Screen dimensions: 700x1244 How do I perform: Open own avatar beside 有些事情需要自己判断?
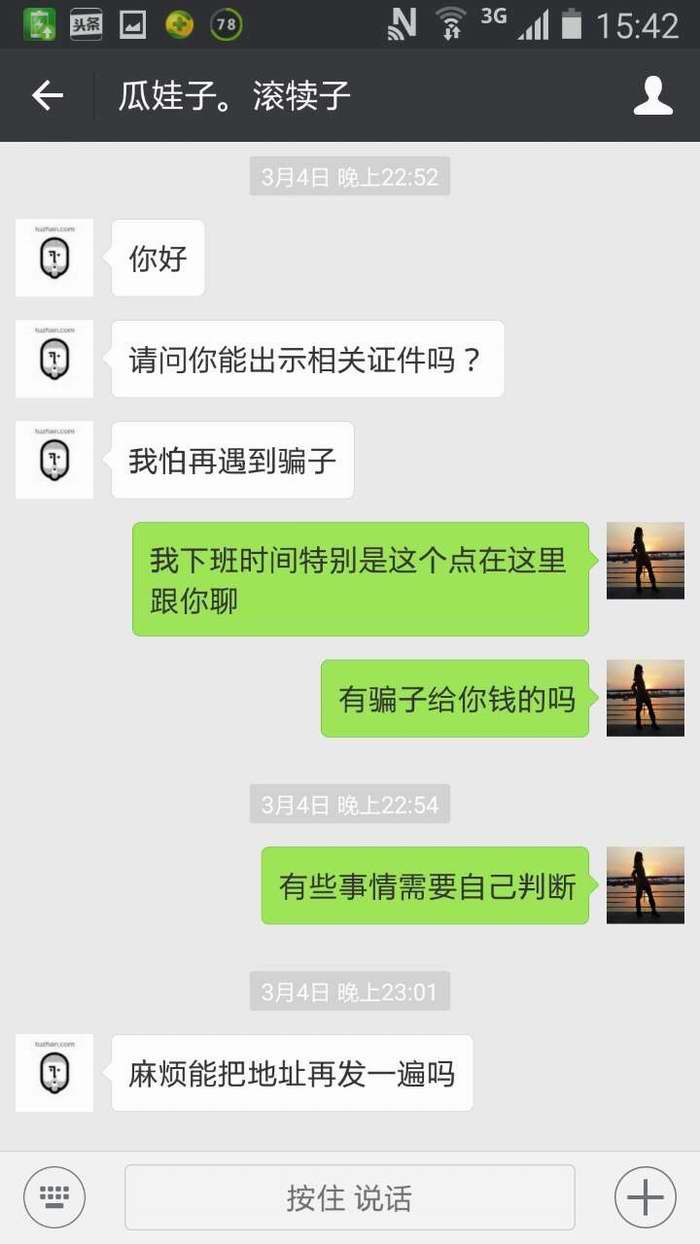(645, 885)
